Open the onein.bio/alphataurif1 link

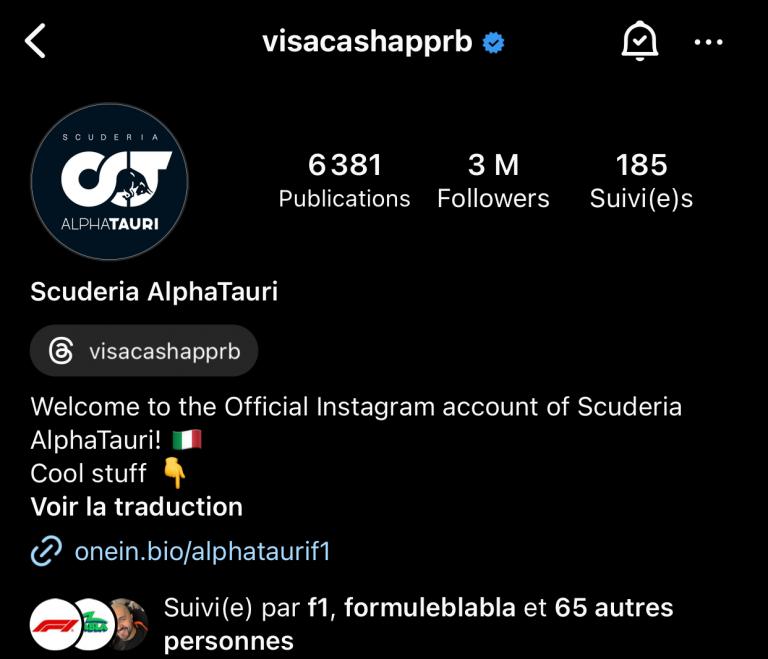pos(201,551)
